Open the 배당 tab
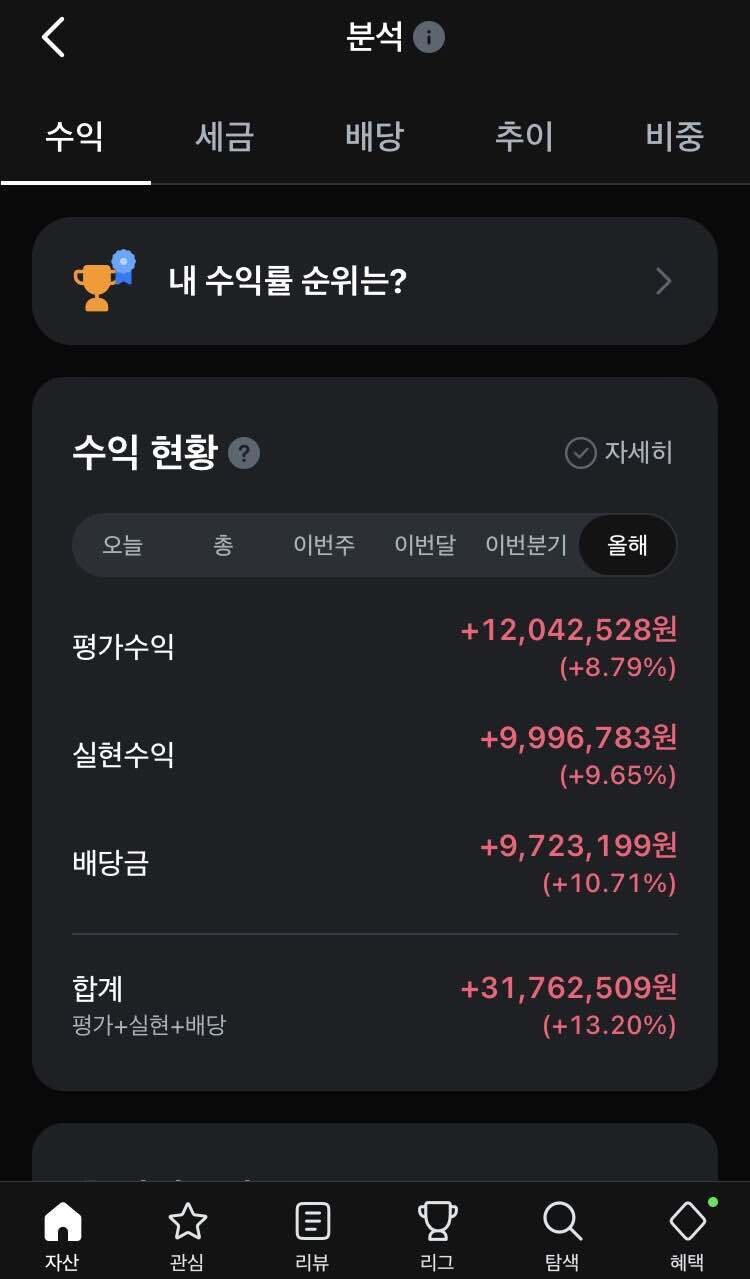Screen dimensions: 750x1279 point(374,137)
